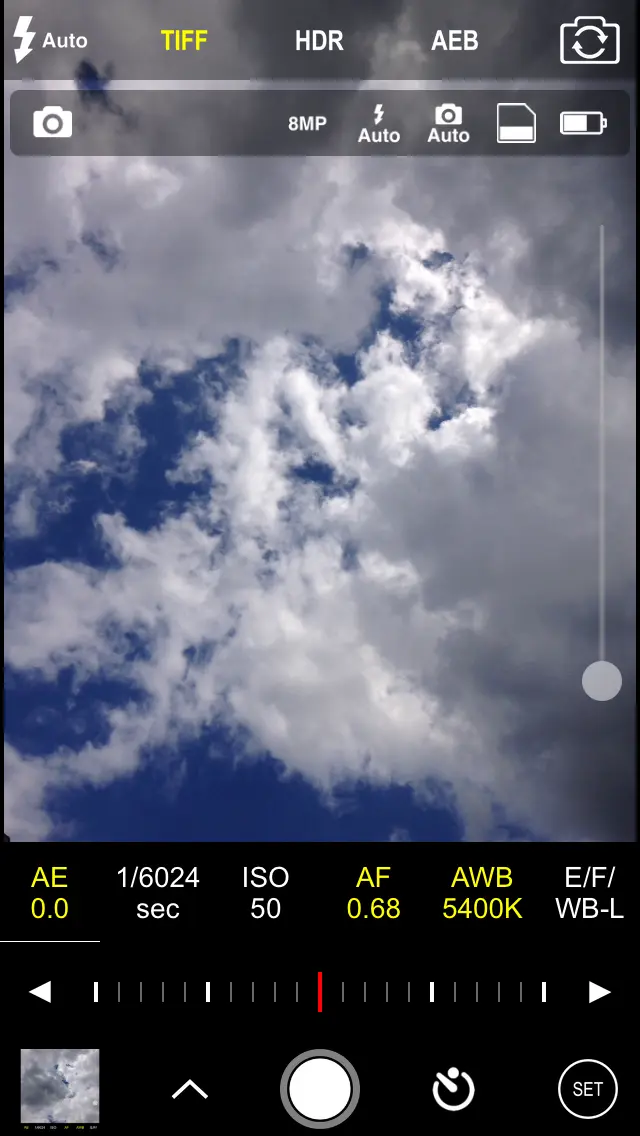The width and height of the screenshot is (640, 1136).
Task: Open the self-timer options
Action: pos(453,1089)
